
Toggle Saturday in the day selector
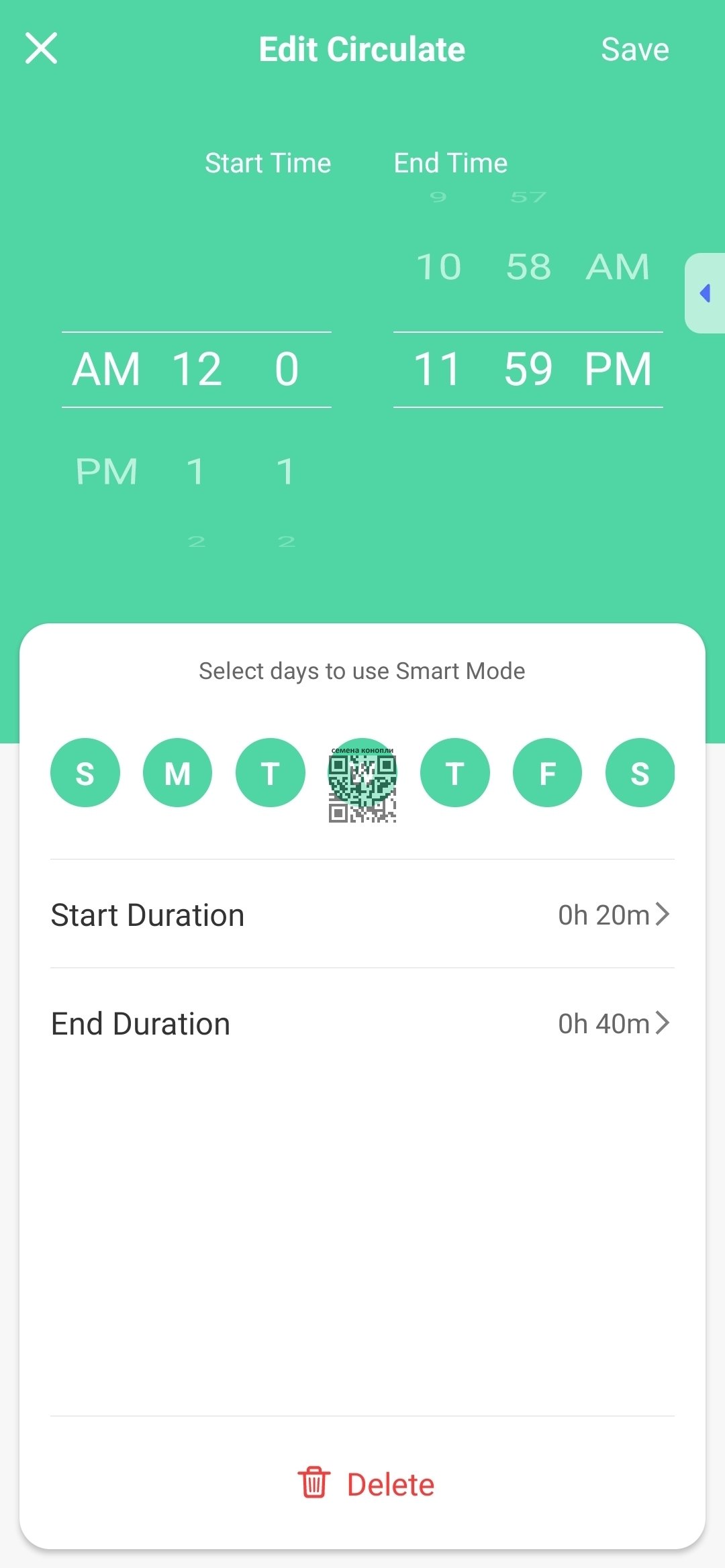pos(640,772)
